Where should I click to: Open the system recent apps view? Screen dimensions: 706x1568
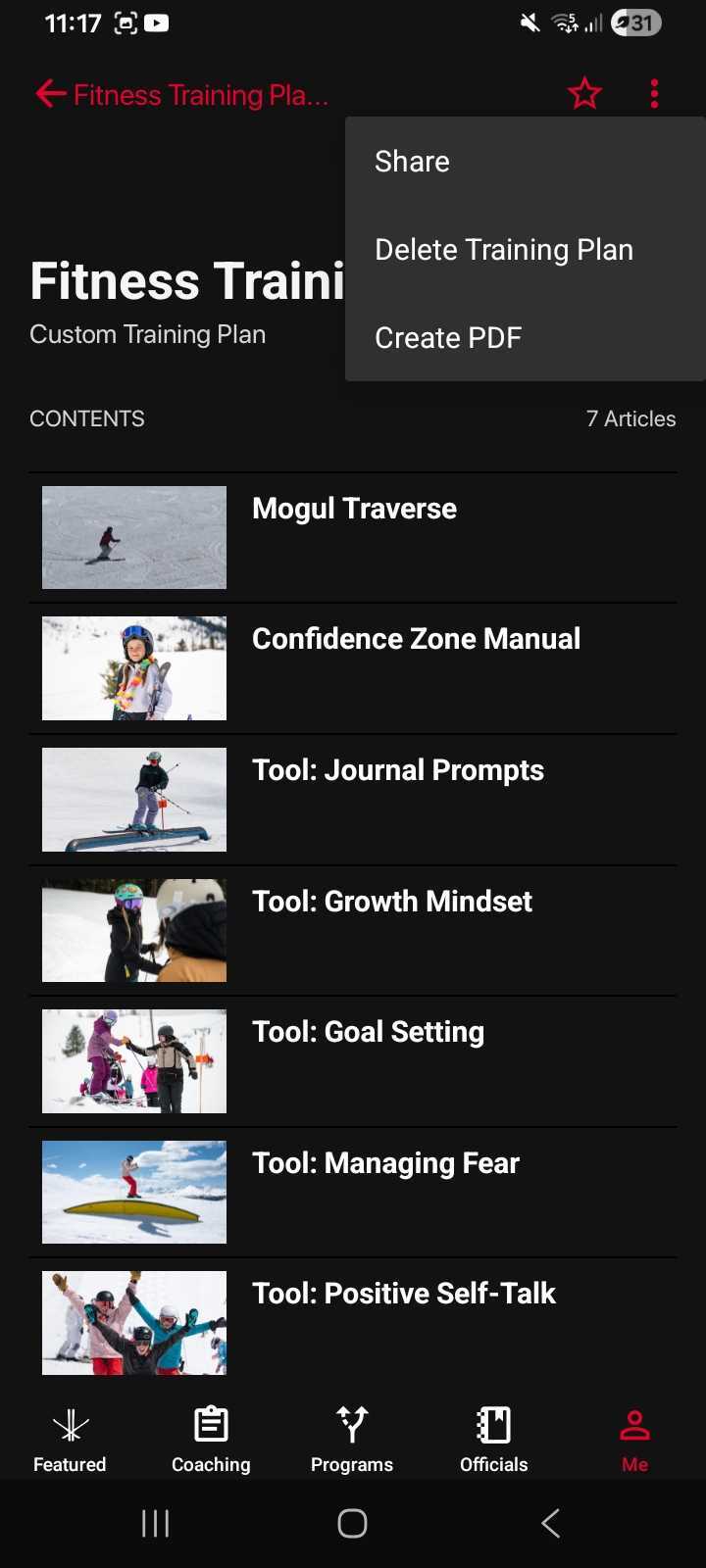pyautogui.click(x=155, y=1523)
